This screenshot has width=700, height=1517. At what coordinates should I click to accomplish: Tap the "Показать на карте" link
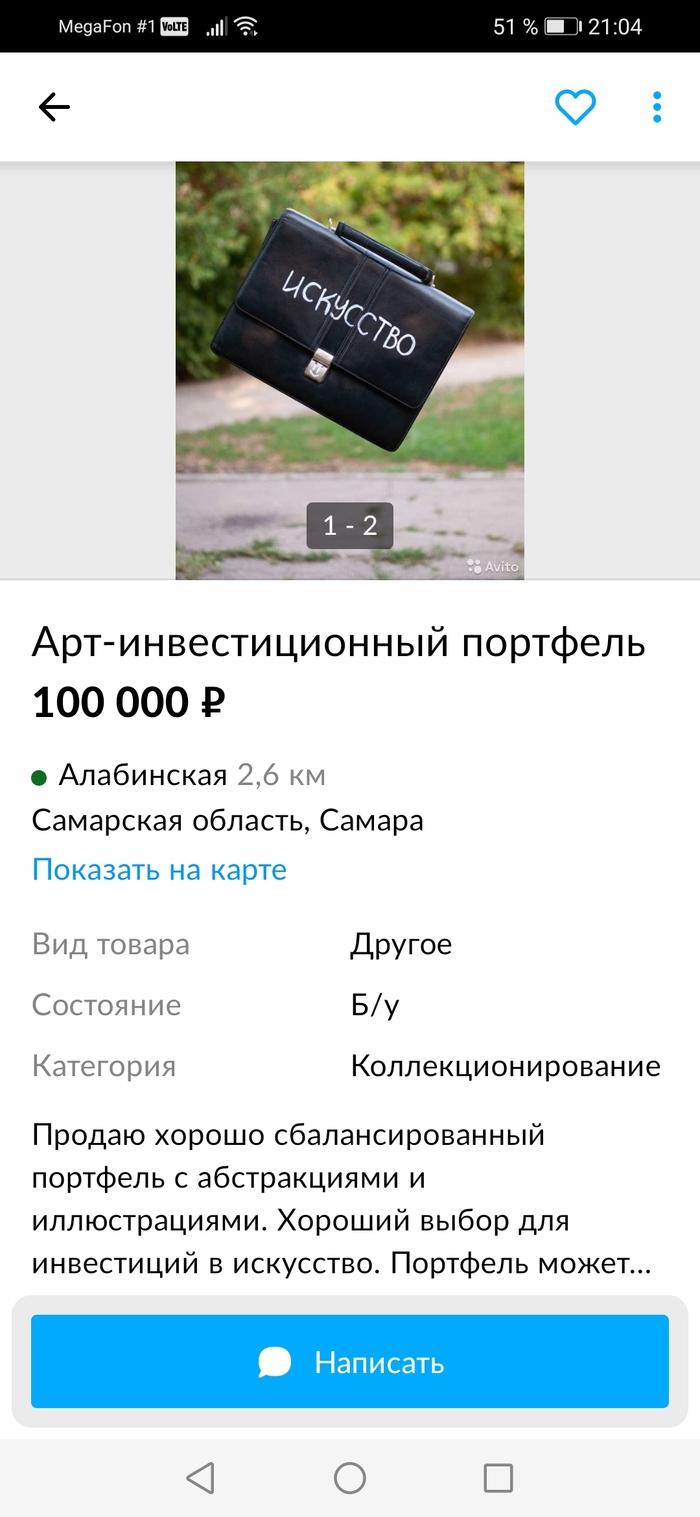pos(159,869)
